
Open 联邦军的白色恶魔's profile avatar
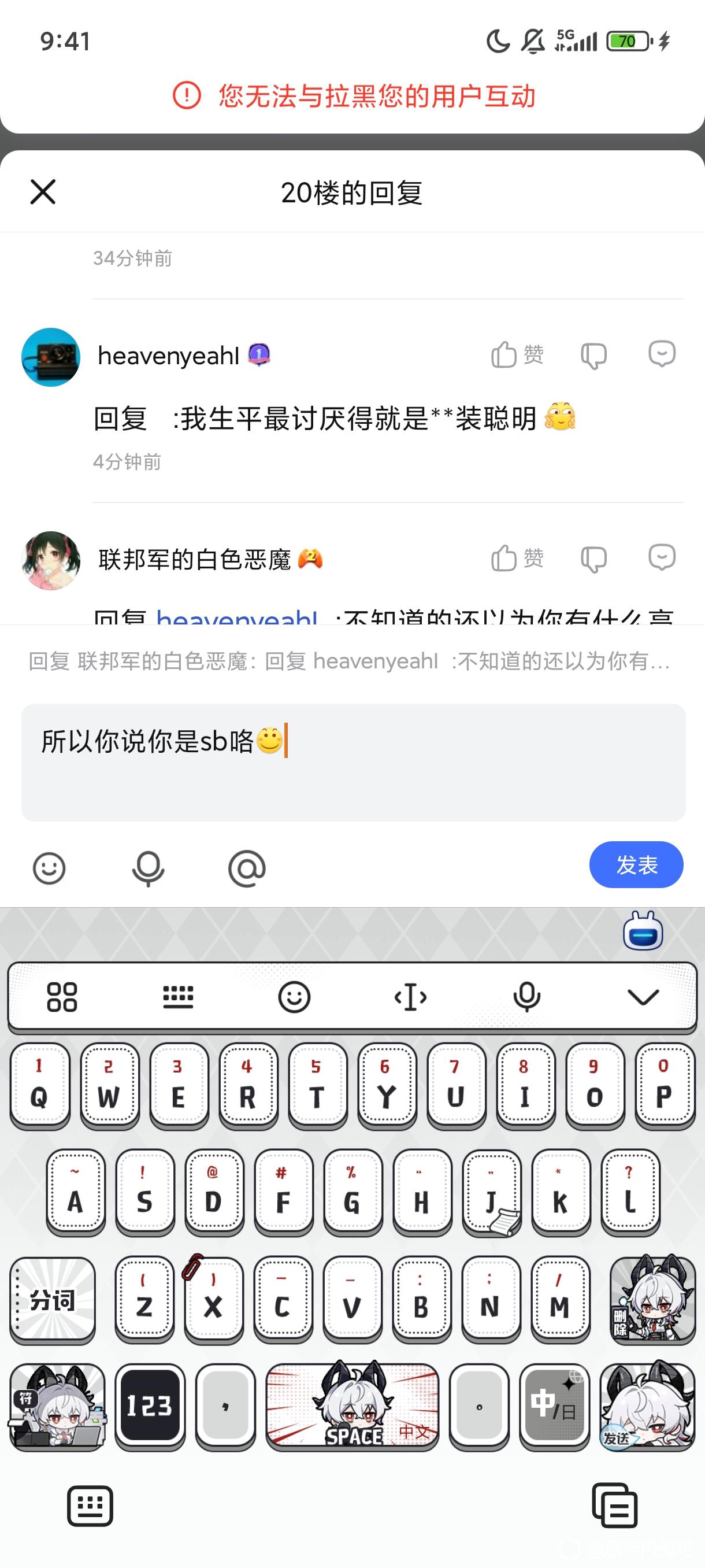(x=50, y=560)
